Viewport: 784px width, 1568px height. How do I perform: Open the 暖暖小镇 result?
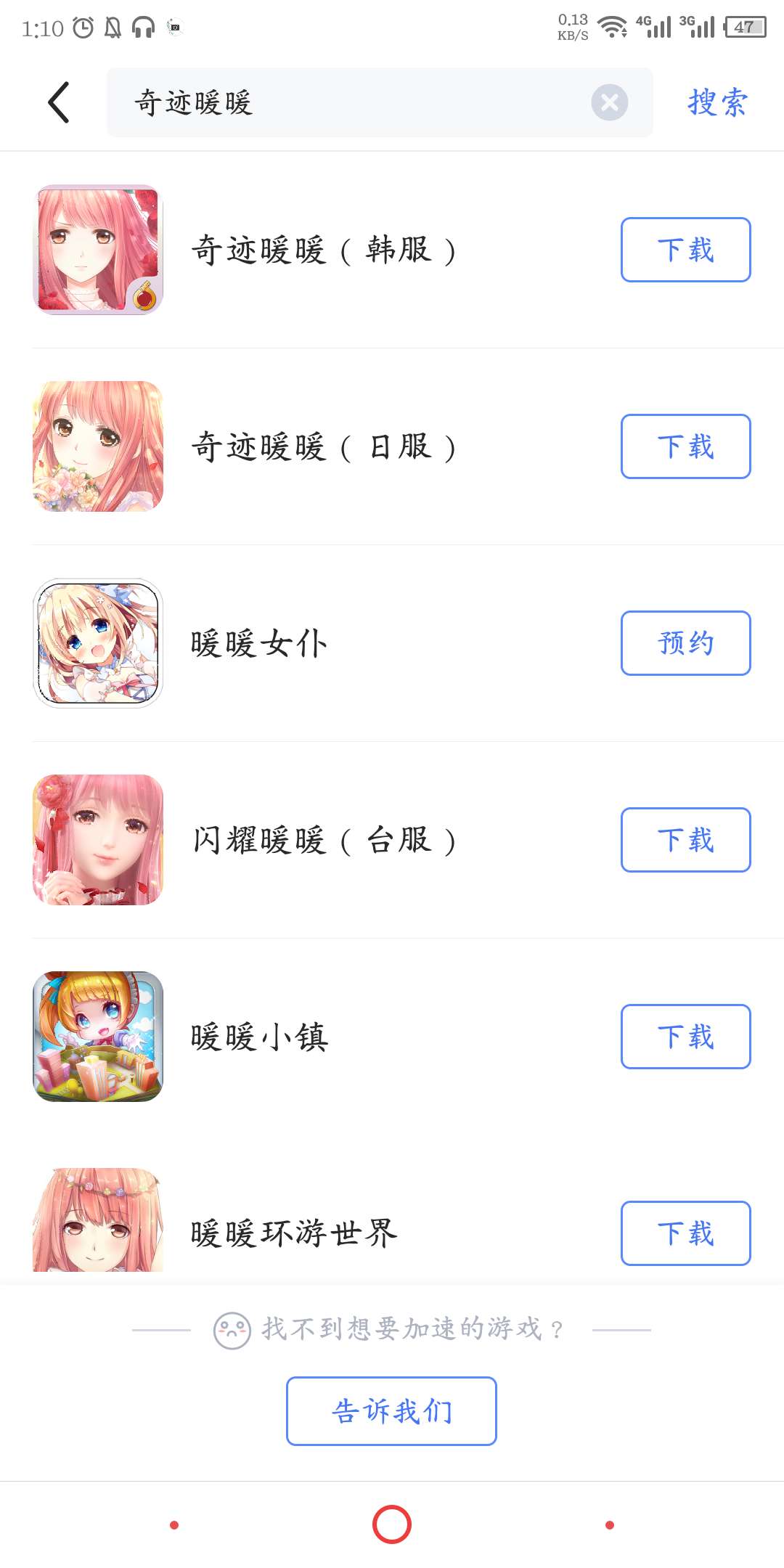pyautogui.click(x=259, y=1037)
